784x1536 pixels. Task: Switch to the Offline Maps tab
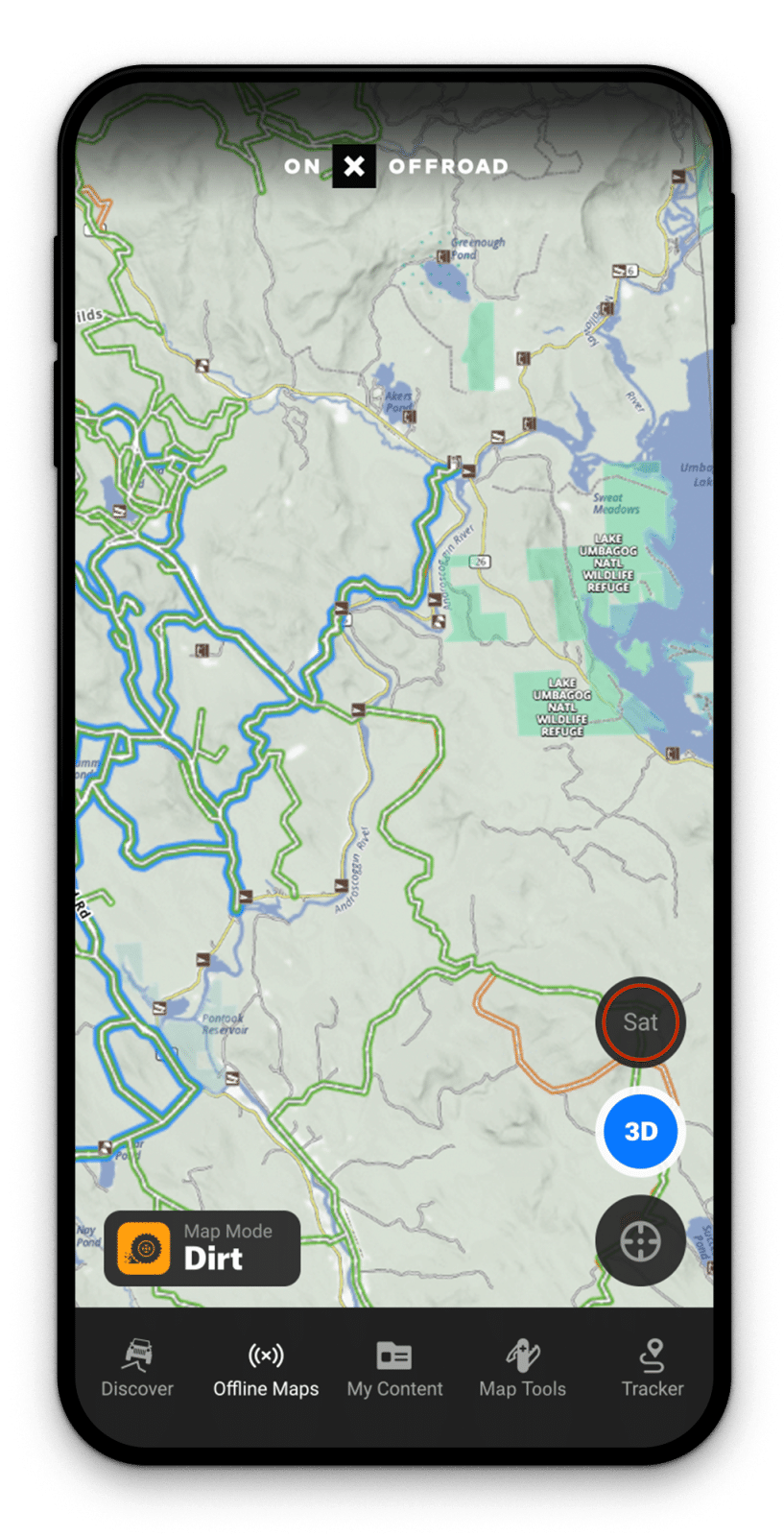266,1369
